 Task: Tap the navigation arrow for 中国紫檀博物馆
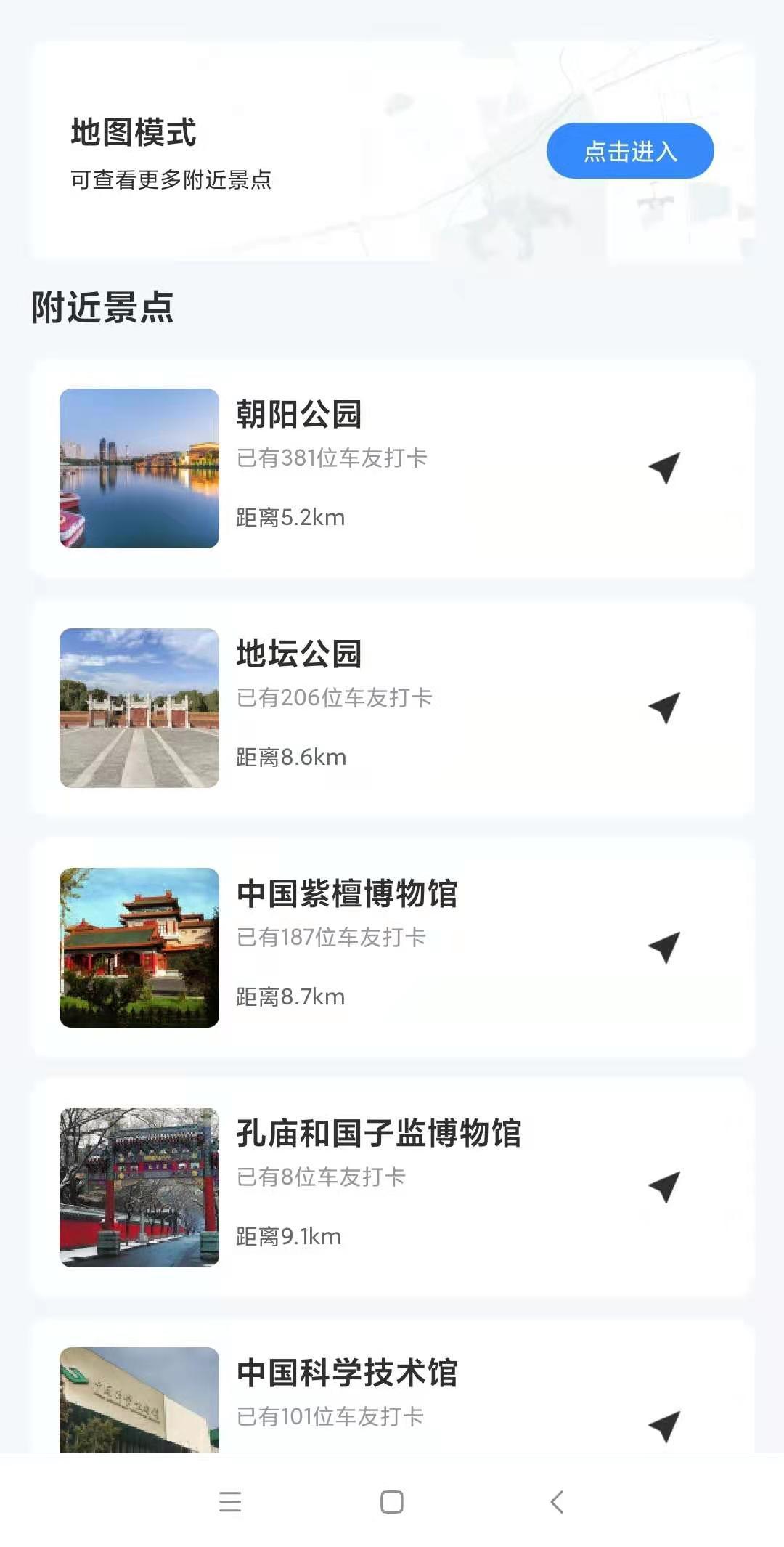click(664, 947)
